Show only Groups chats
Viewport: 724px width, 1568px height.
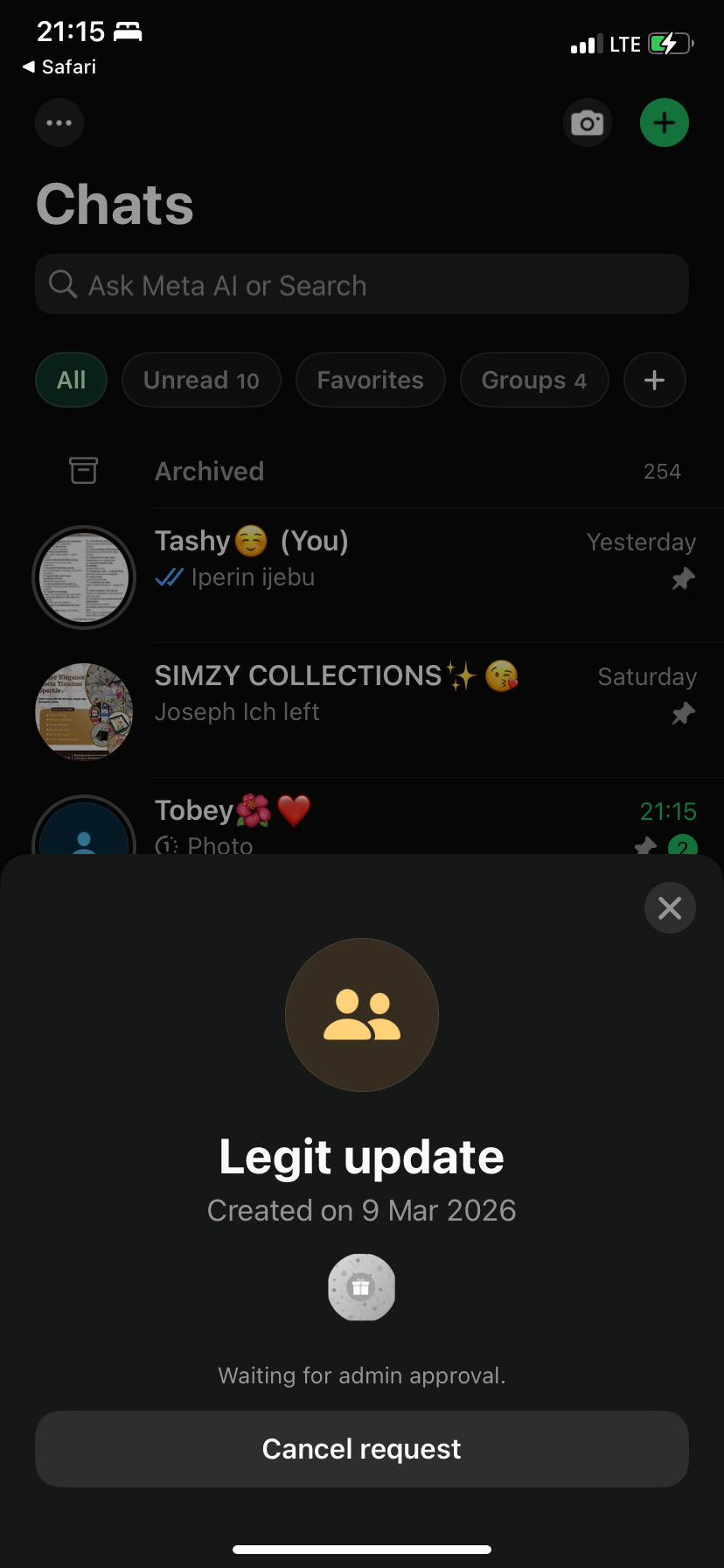(533, 380)
